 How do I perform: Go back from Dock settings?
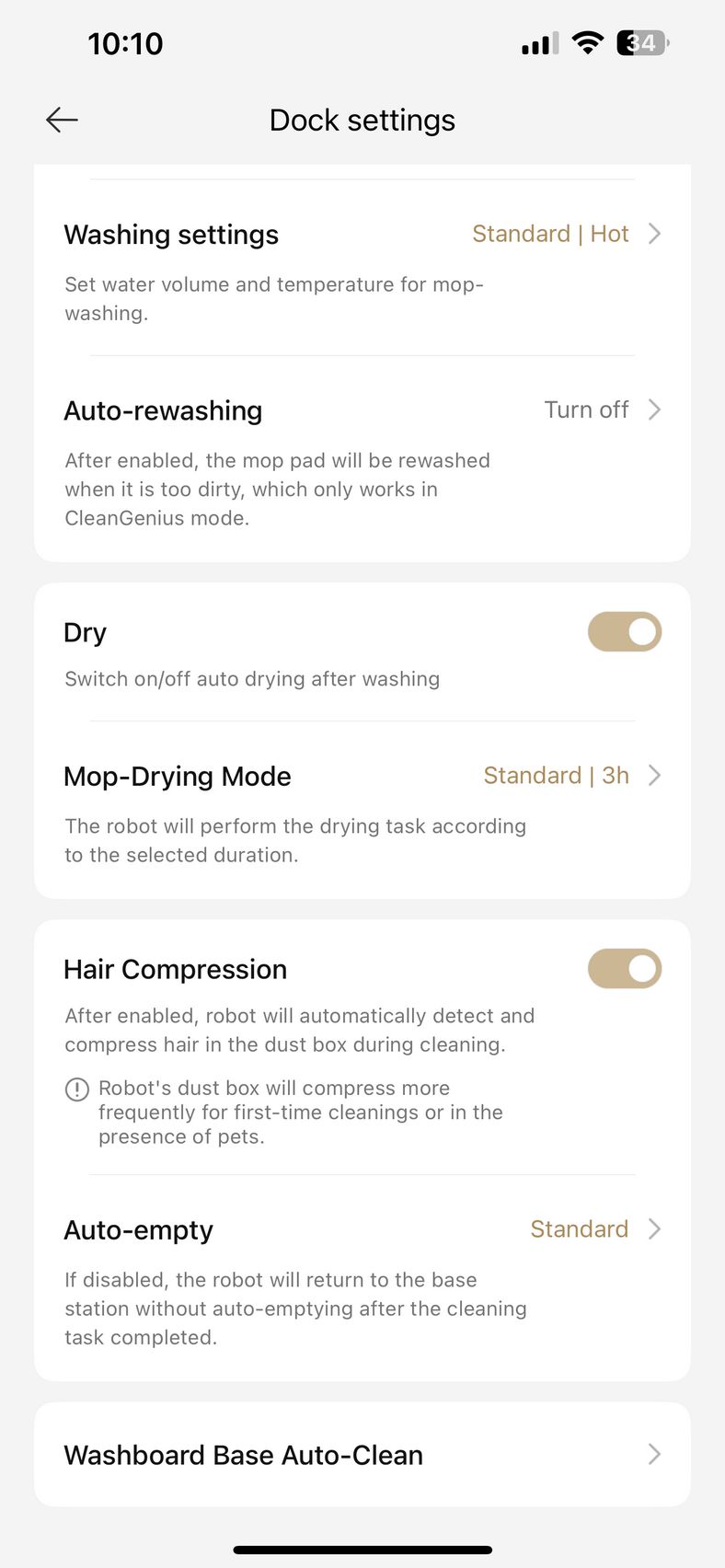(62, 120)
